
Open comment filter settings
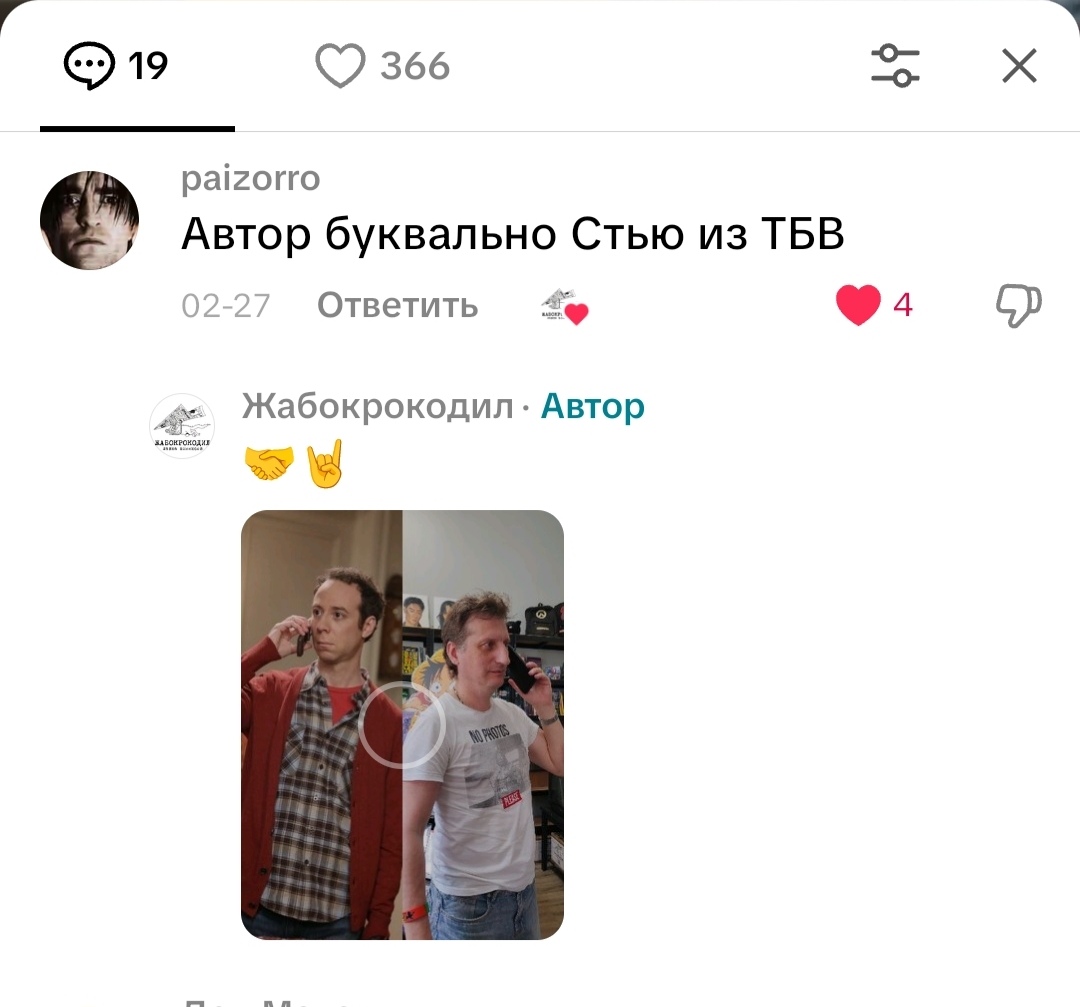pyautogui.click(x=895, y=66)
